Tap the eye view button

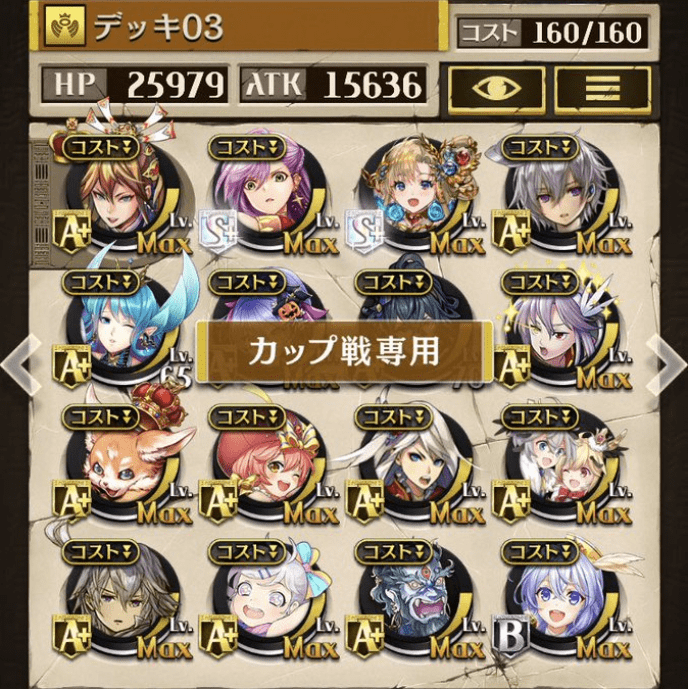pos(495,88)
